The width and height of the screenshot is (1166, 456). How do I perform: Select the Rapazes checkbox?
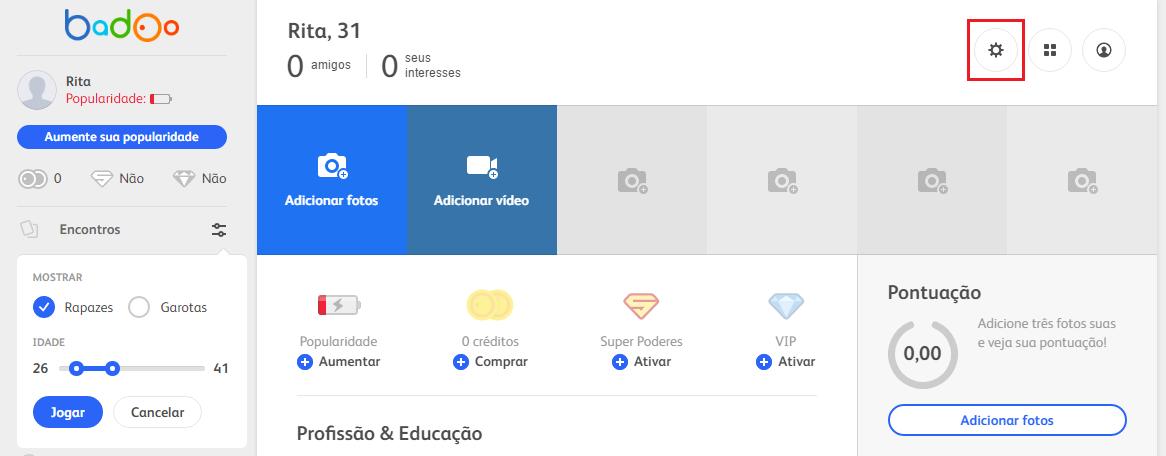[44, 307]
